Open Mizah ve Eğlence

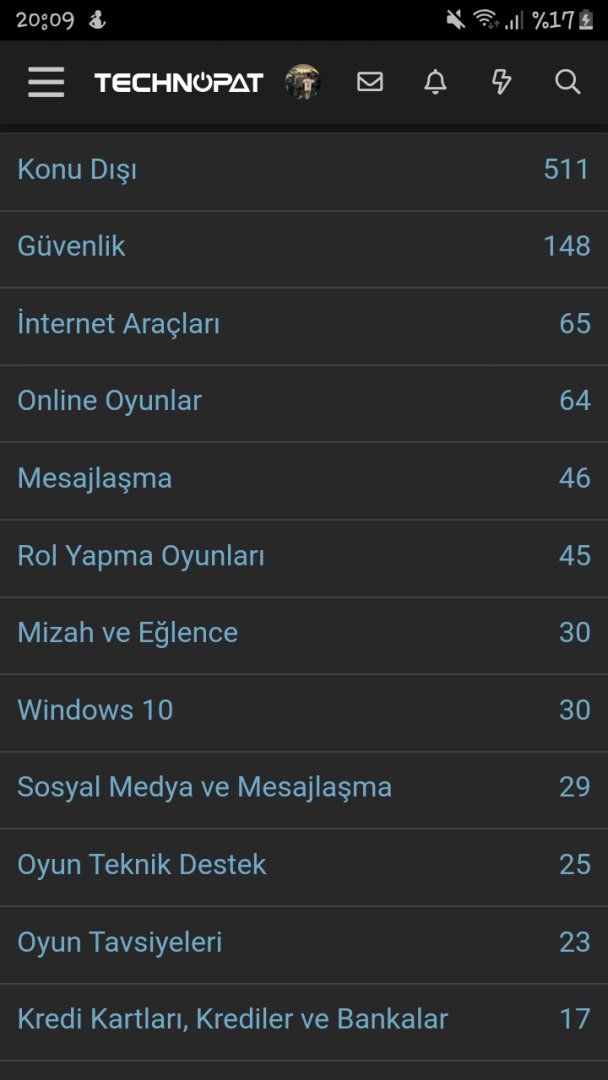(127, 632)
